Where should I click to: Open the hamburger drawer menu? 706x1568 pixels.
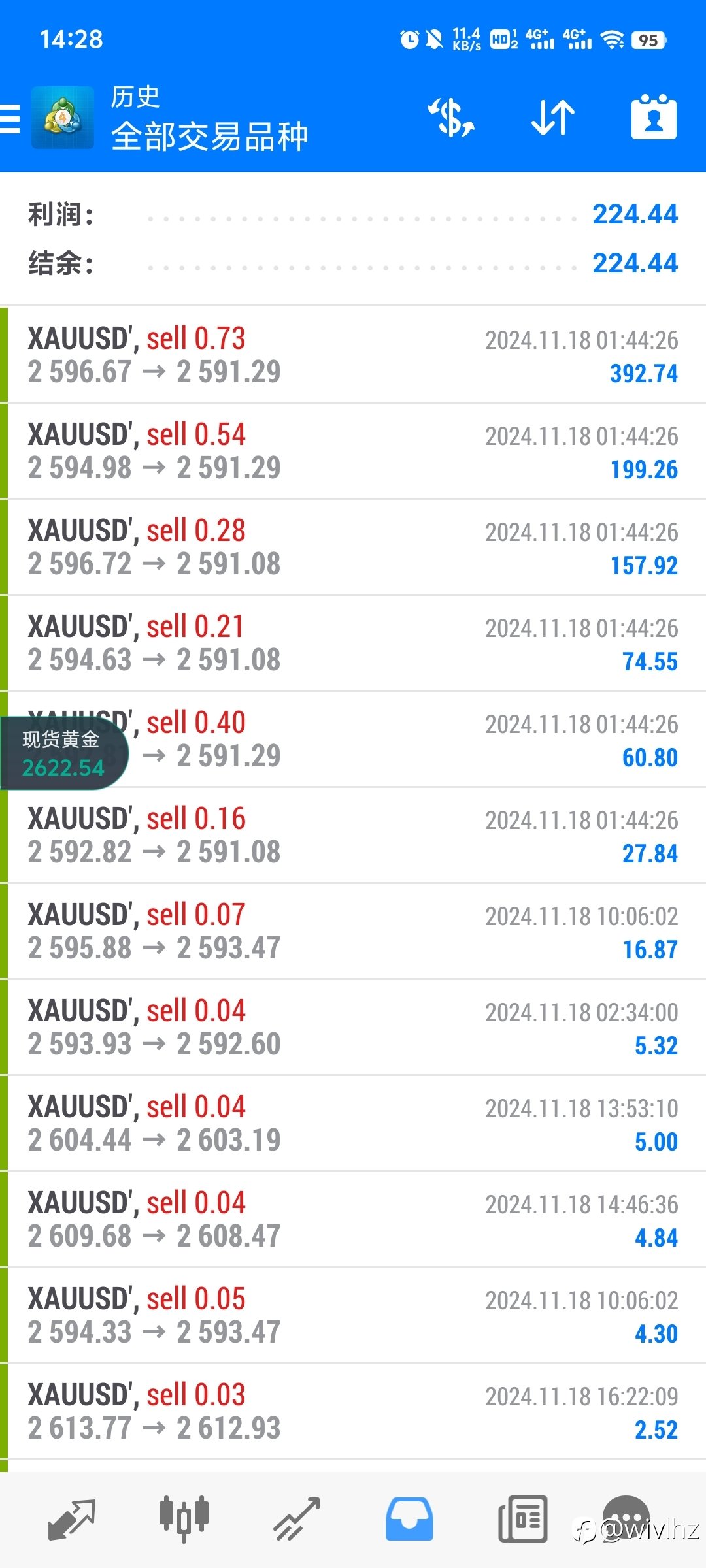click(10, 119)
